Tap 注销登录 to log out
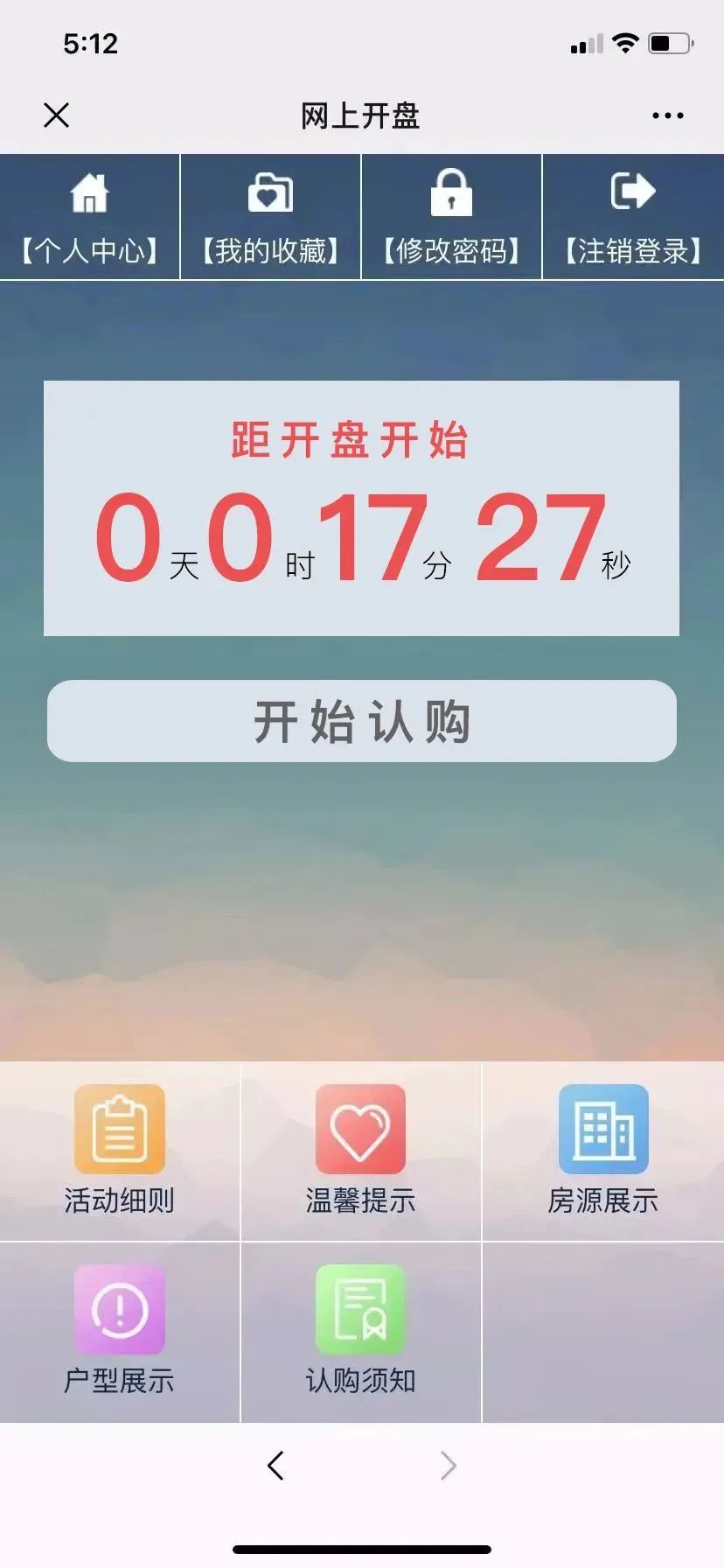Image resolution: width=724 pixels, height=1568 pixels. pyautogui.click(x=632, y=218)
